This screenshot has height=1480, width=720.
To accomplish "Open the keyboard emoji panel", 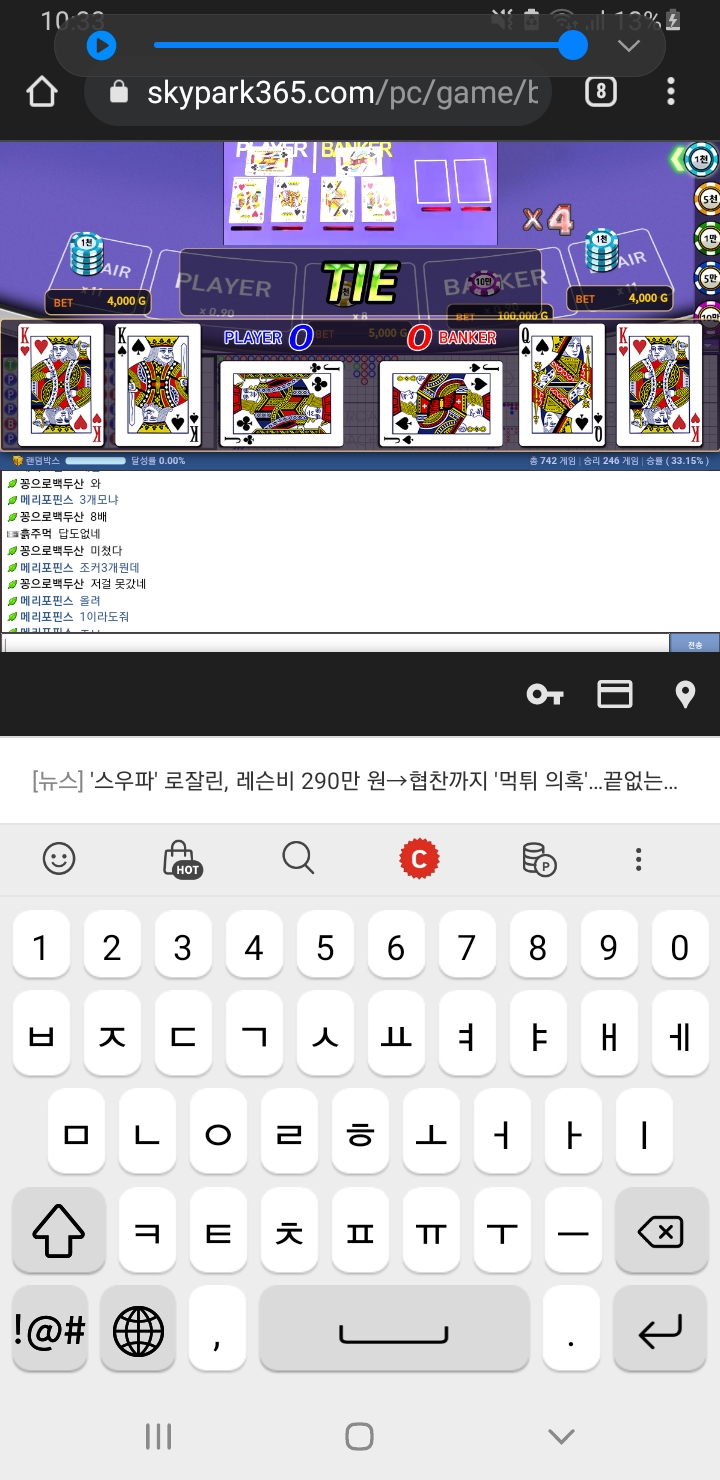I will tap(59, 858).
